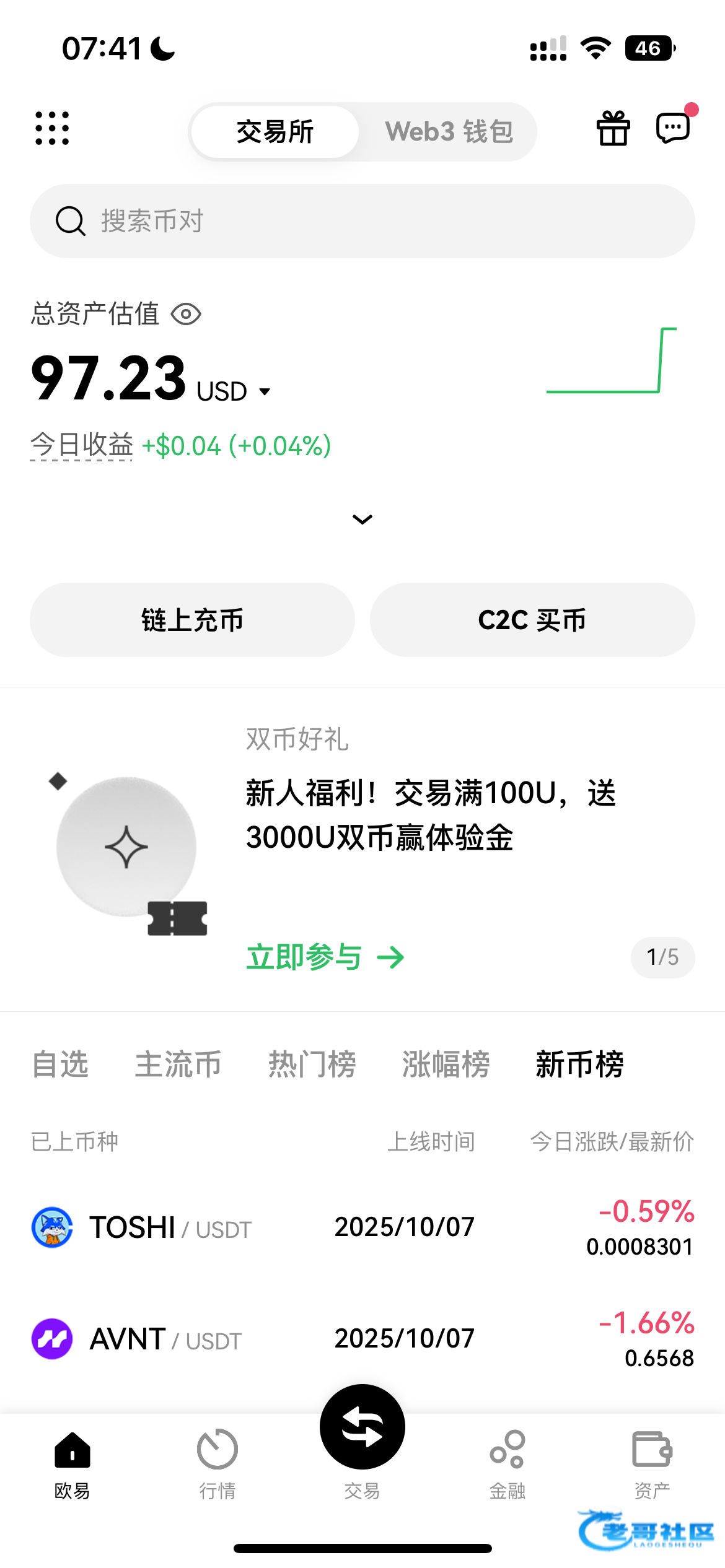The image size is (725, 1568).
Task: Switch to the Web3 钱包 tab
Action: coord(449,132)
